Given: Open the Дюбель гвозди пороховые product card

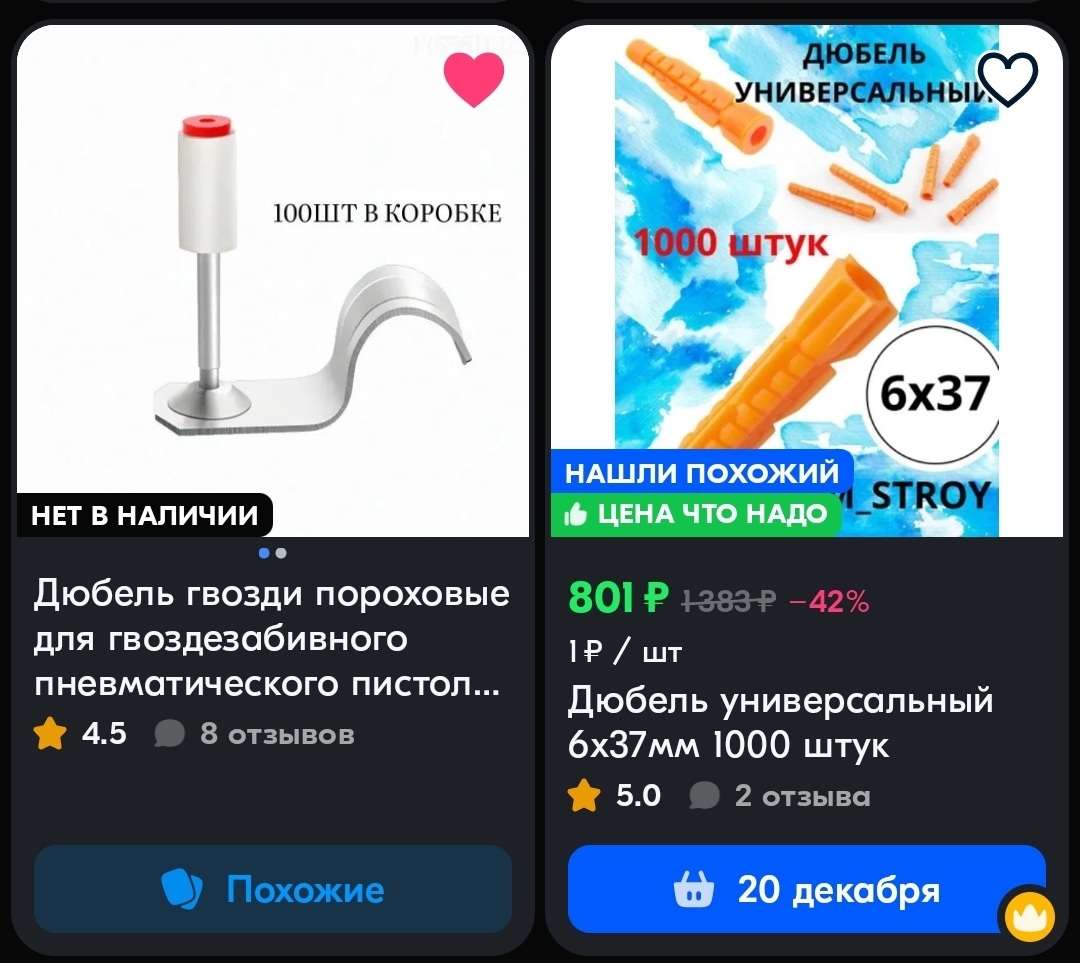Looking at the screenshot, I should tap(272, 638).
